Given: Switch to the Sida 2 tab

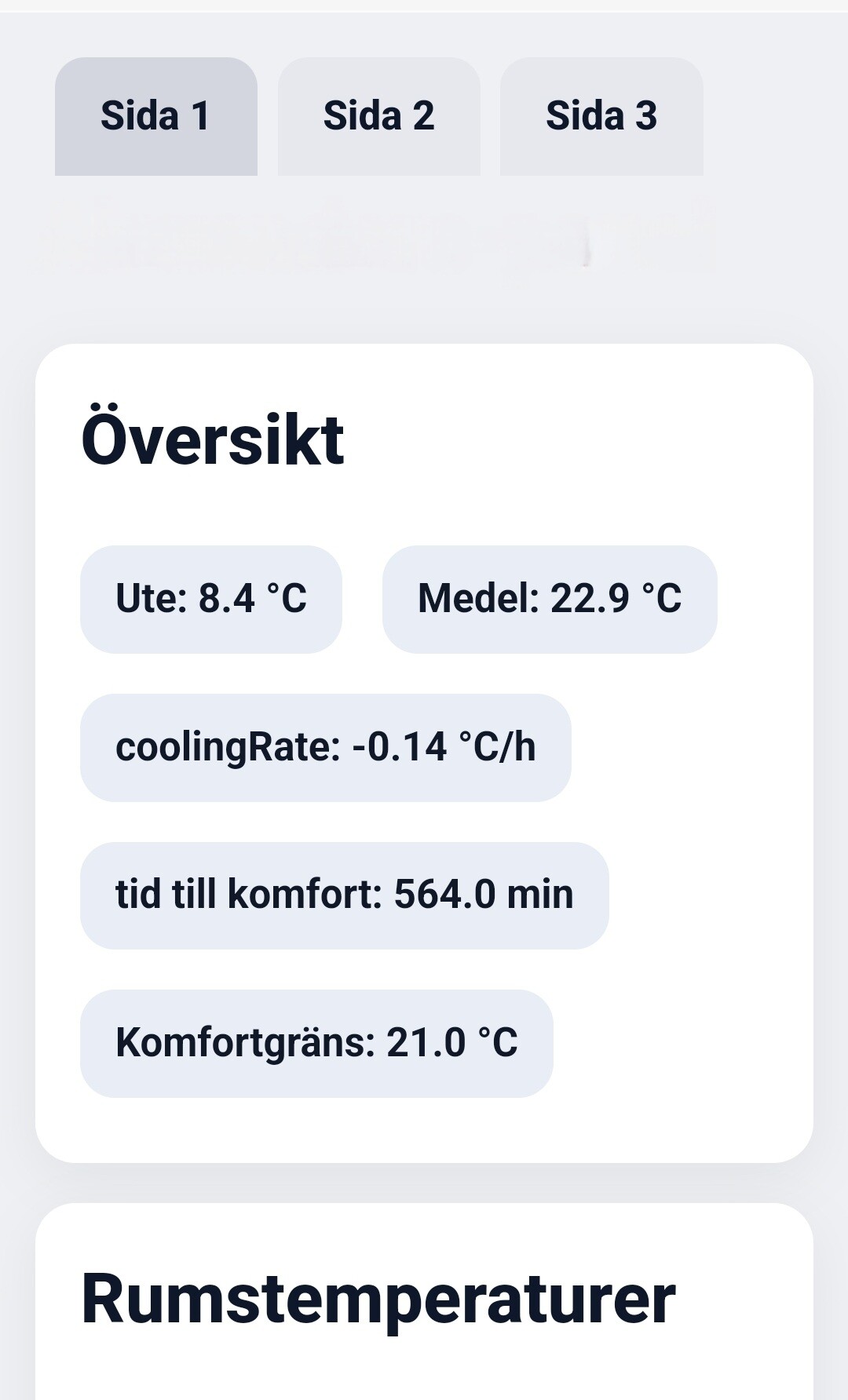Looking at the screenshot, I should [x=378, y=116].
